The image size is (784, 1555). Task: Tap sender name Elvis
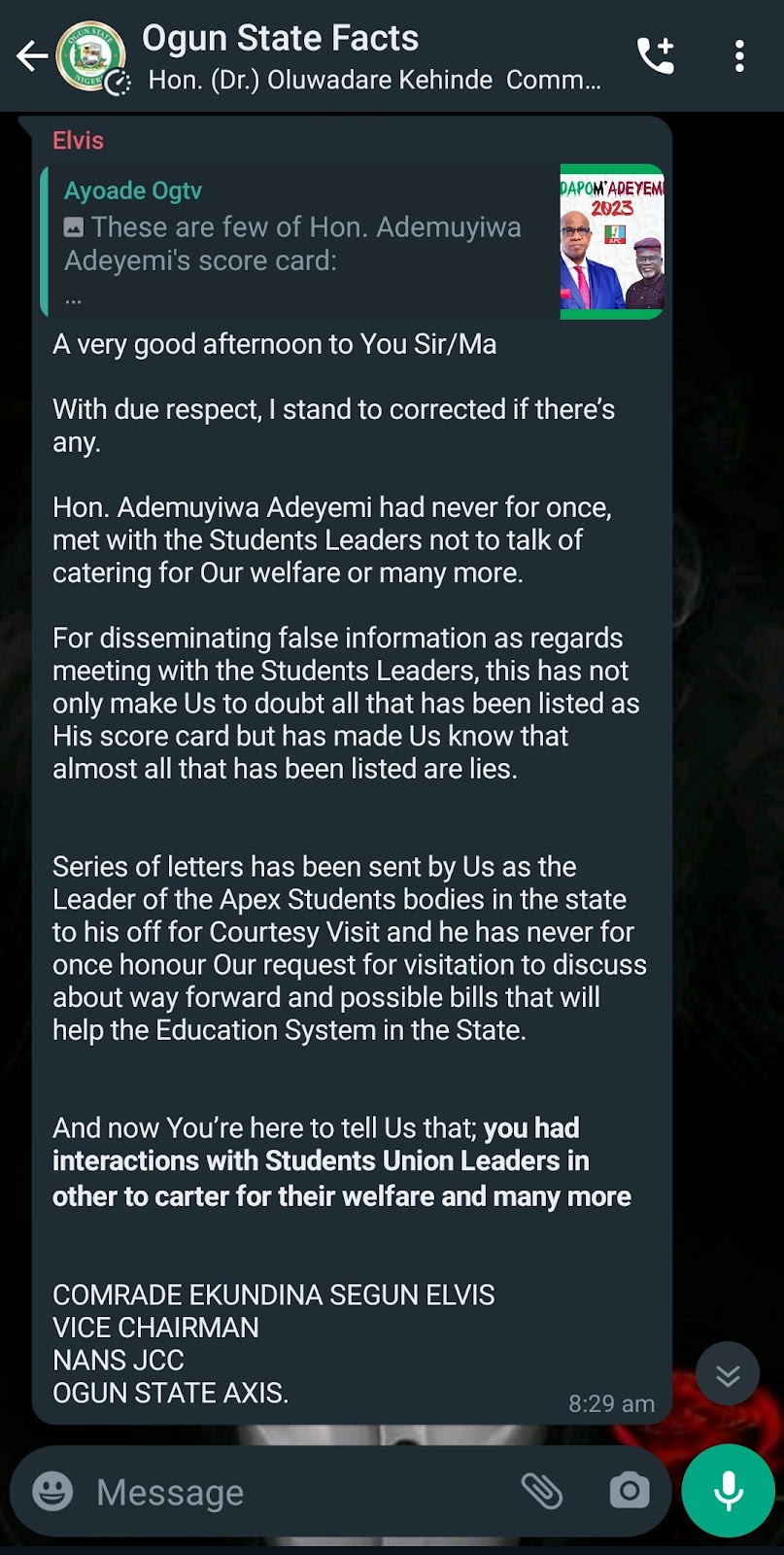coord(78,141)
